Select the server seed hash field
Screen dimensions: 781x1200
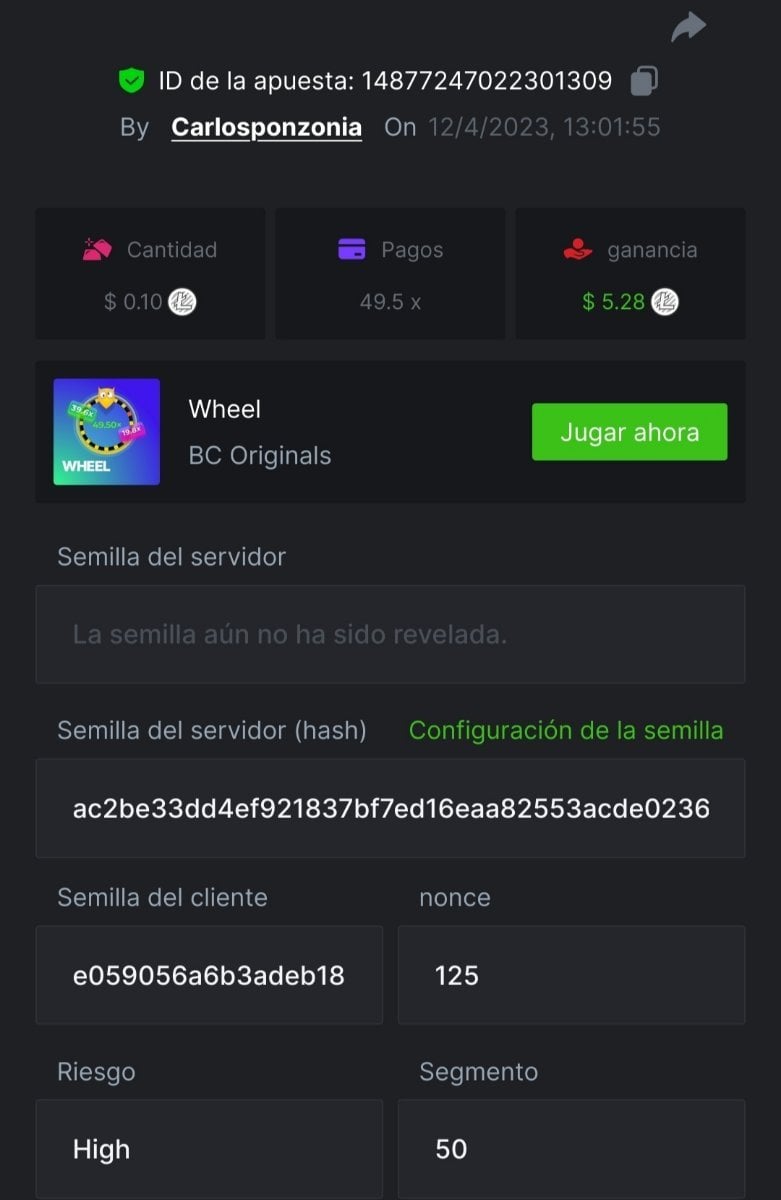(390, 808)
